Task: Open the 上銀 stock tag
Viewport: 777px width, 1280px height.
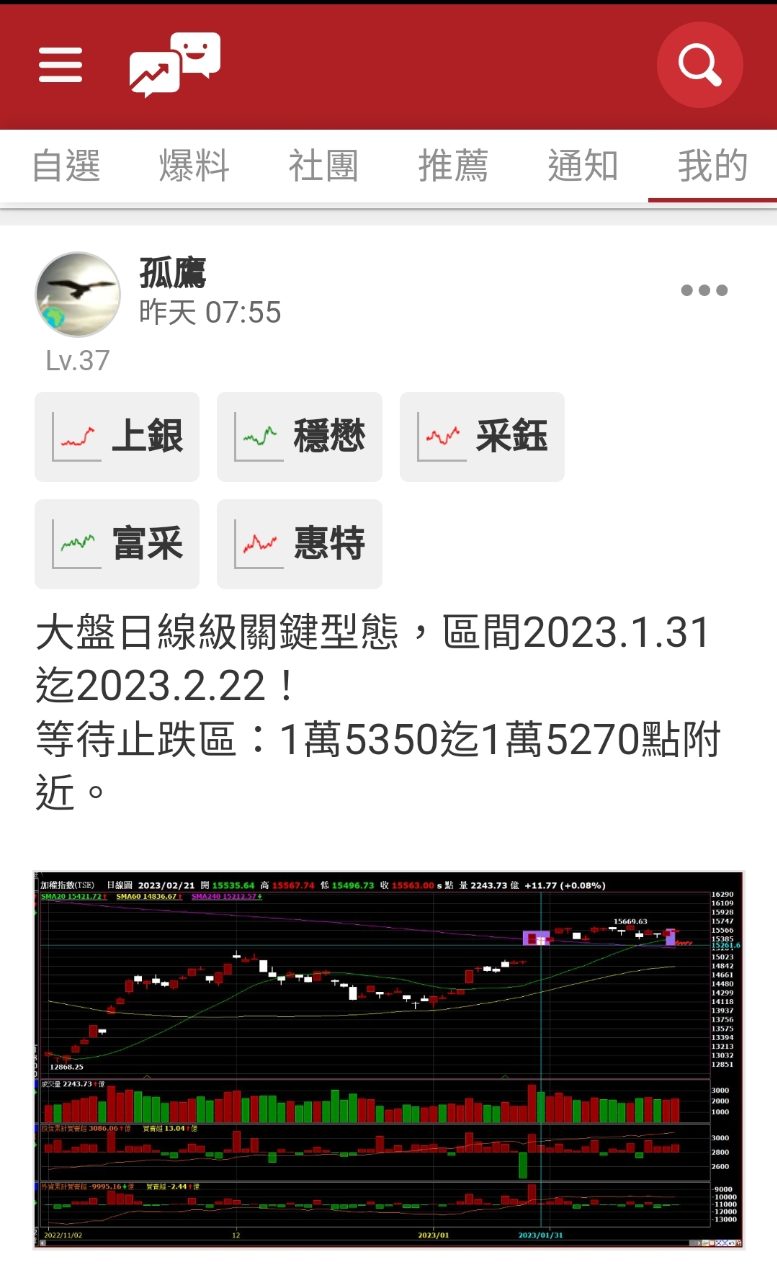Action: click(x=116, y=435)
